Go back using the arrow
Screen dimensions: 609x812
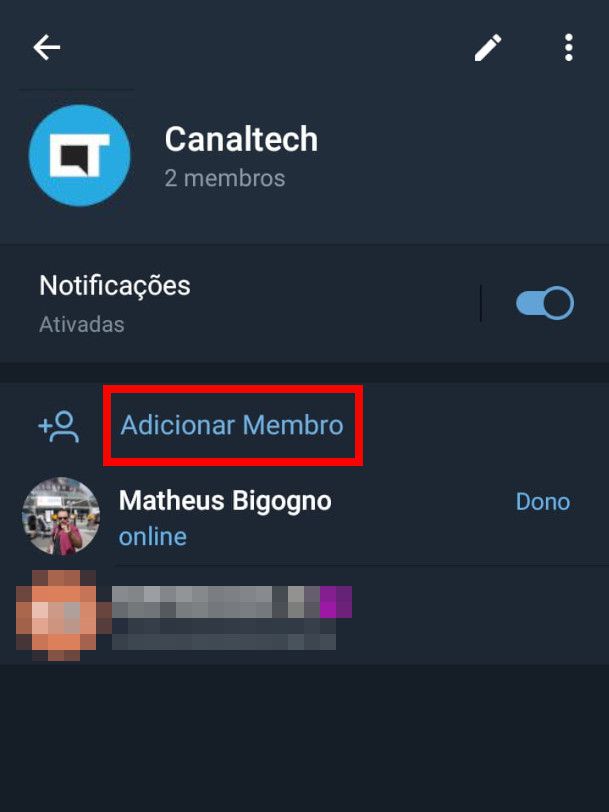47,47
